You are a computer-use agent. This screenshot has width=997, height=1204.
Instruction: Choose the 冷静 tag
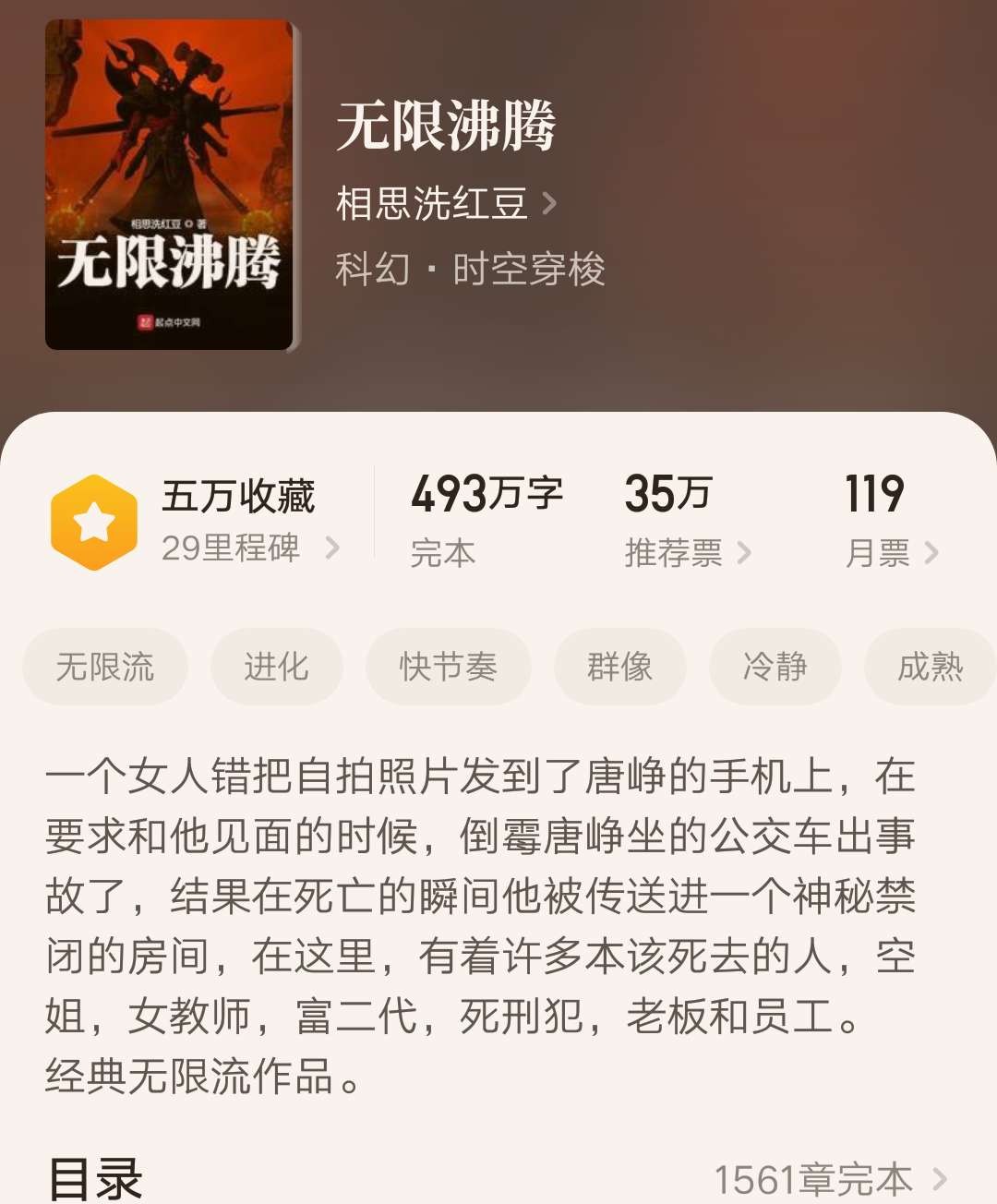pyautogui.click(x=775, y=667)
